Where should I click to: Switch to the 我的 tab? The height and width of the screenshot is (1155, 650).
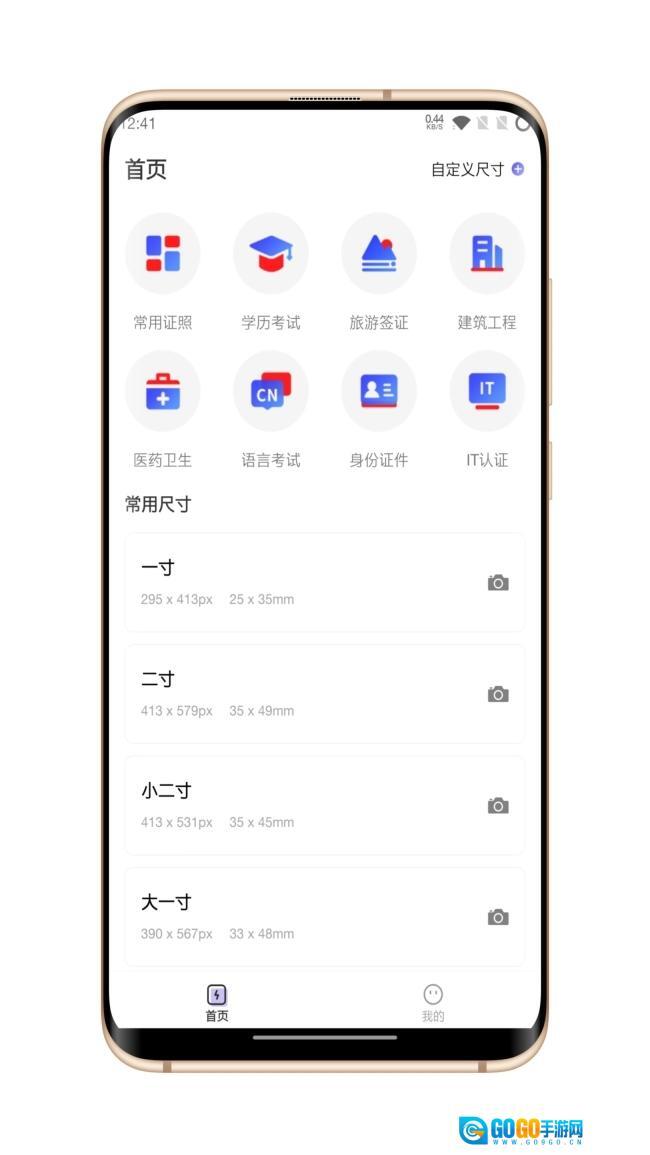(x=432, y=1002)
